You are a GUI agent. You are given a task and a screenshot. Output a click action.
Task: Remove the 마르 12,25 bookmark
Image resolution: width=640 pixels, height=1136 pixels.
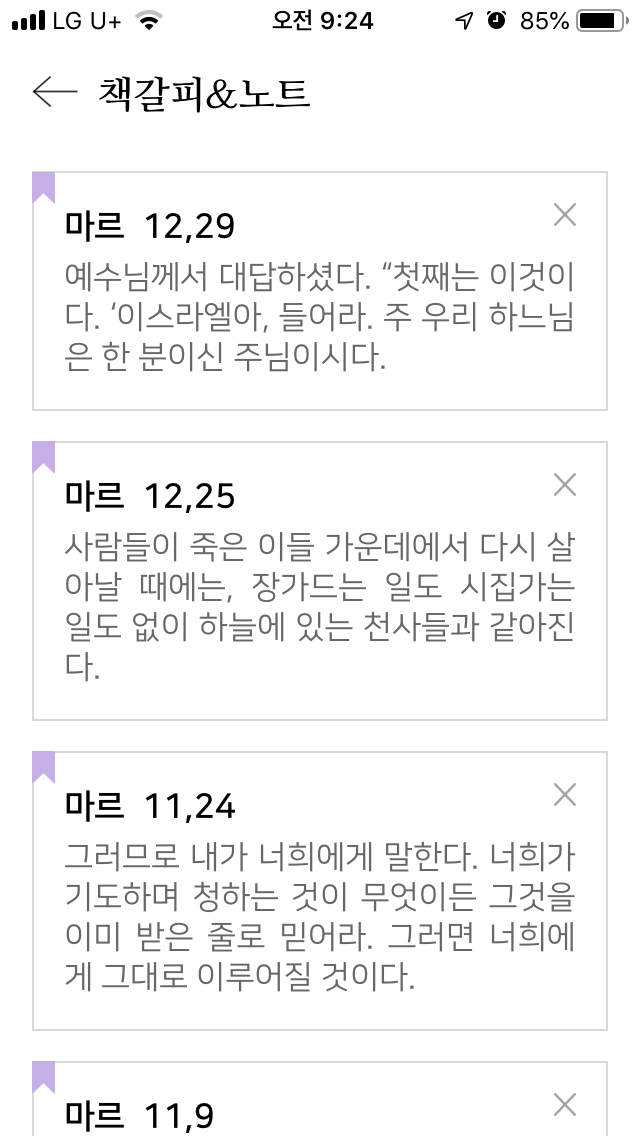coord(565,485)
